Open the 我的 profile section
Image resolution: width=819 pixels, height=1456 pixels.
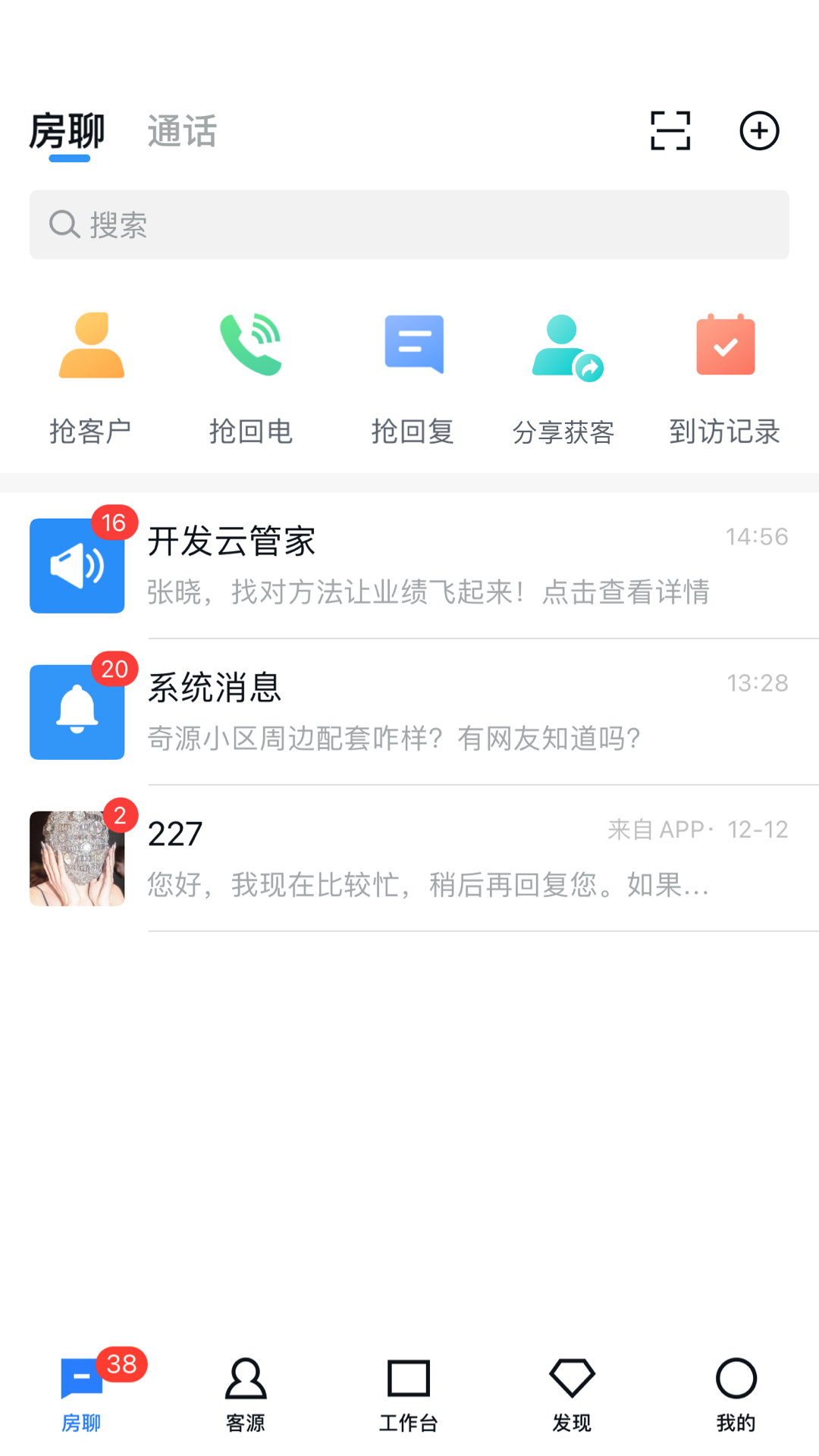click(x=736, y=1395)
